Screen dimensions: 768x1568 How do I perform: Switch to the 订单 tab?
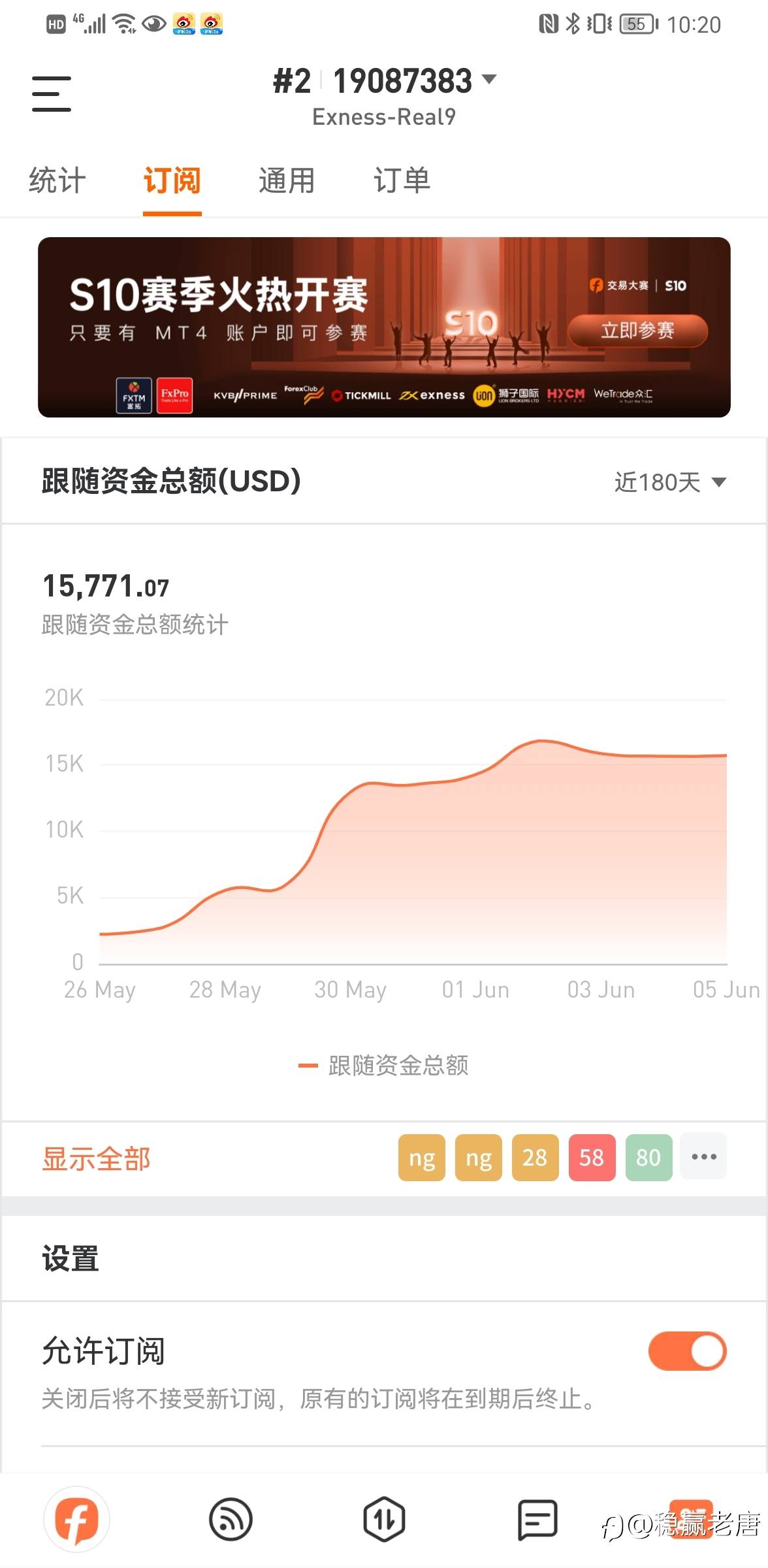coord(402,181)
